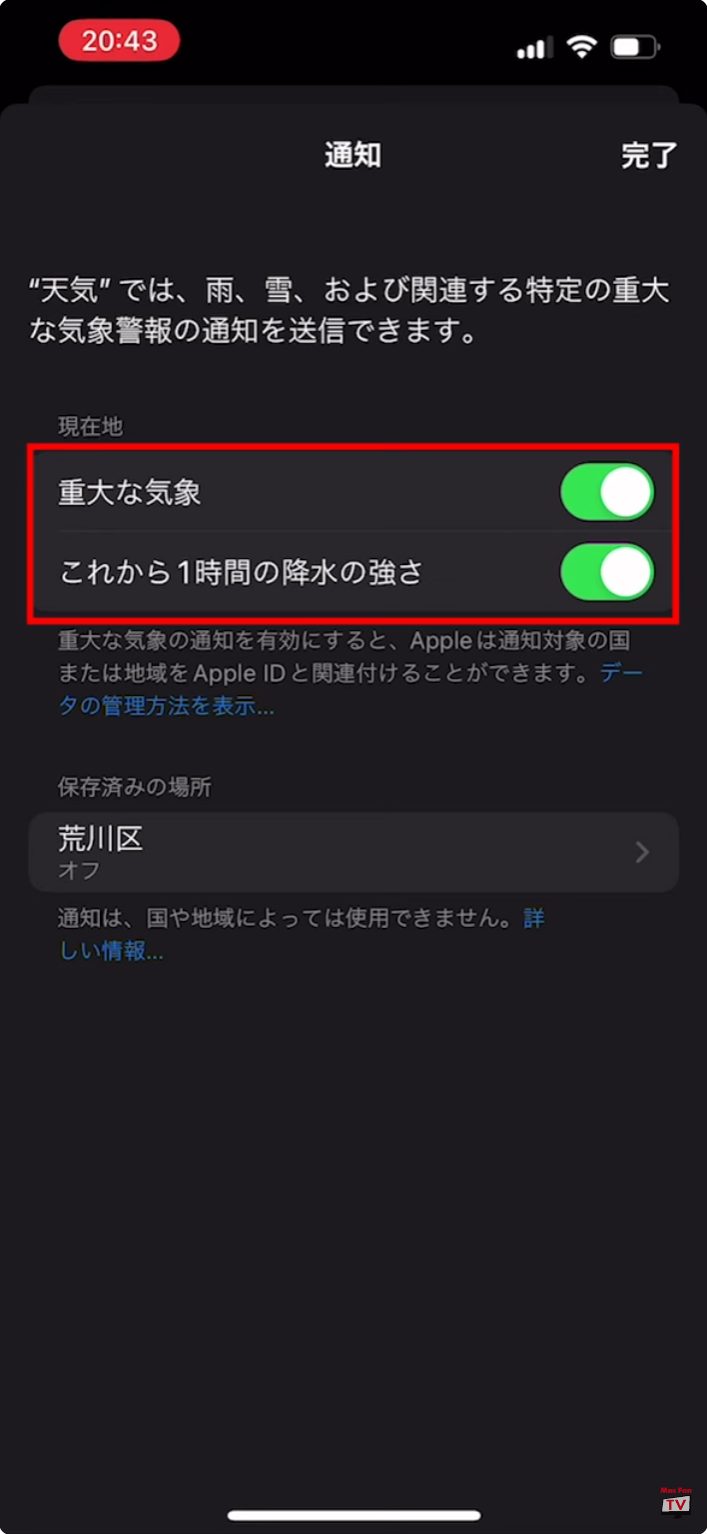Open the データの管理方法を表示 link
707x1534 pixels.
click(x=166, y=706)
